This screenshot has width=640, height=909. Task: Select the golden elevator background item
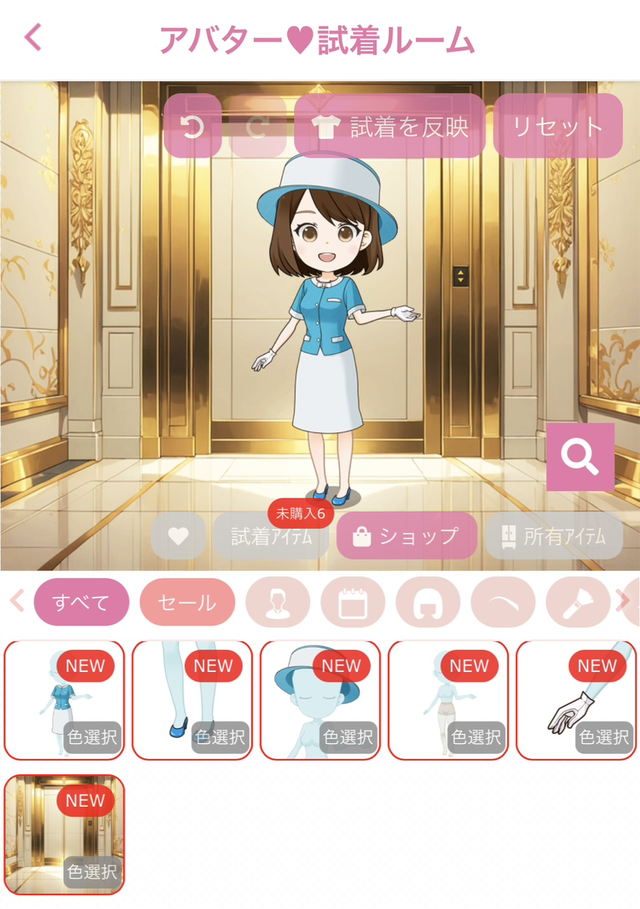(x=64, y=834)
